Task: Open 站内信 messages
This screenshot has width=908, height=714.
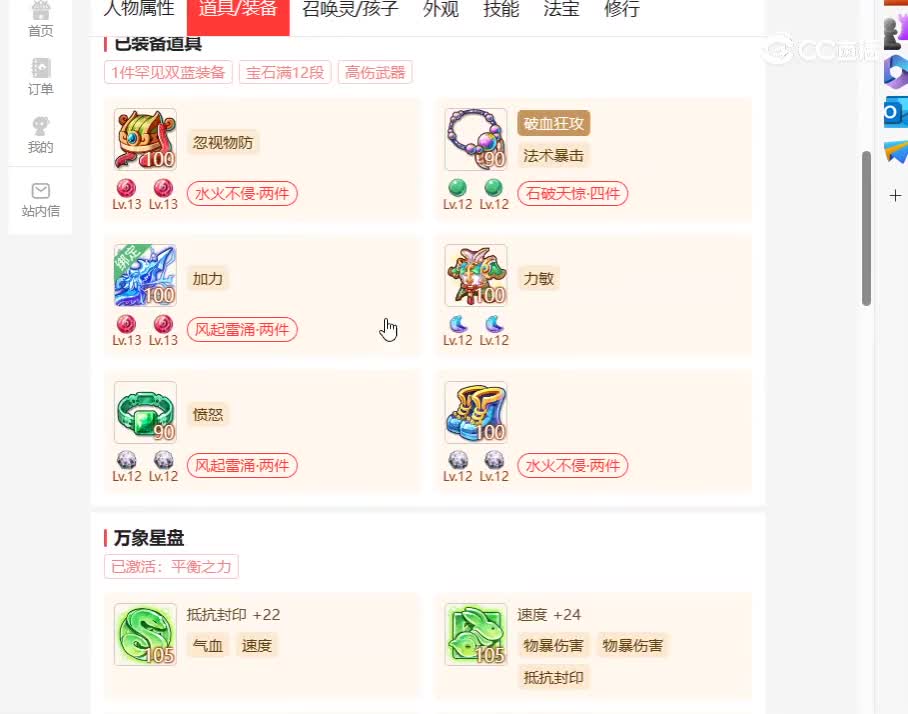Action: (40, 199)
